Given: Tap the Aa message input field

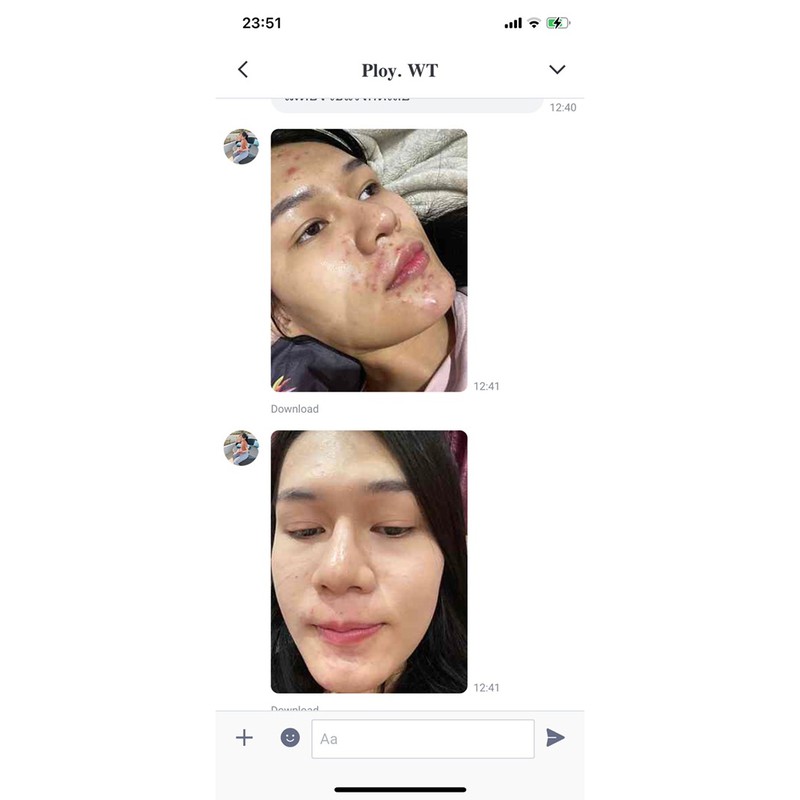Looking at the screenshot, I should point(423,739).
